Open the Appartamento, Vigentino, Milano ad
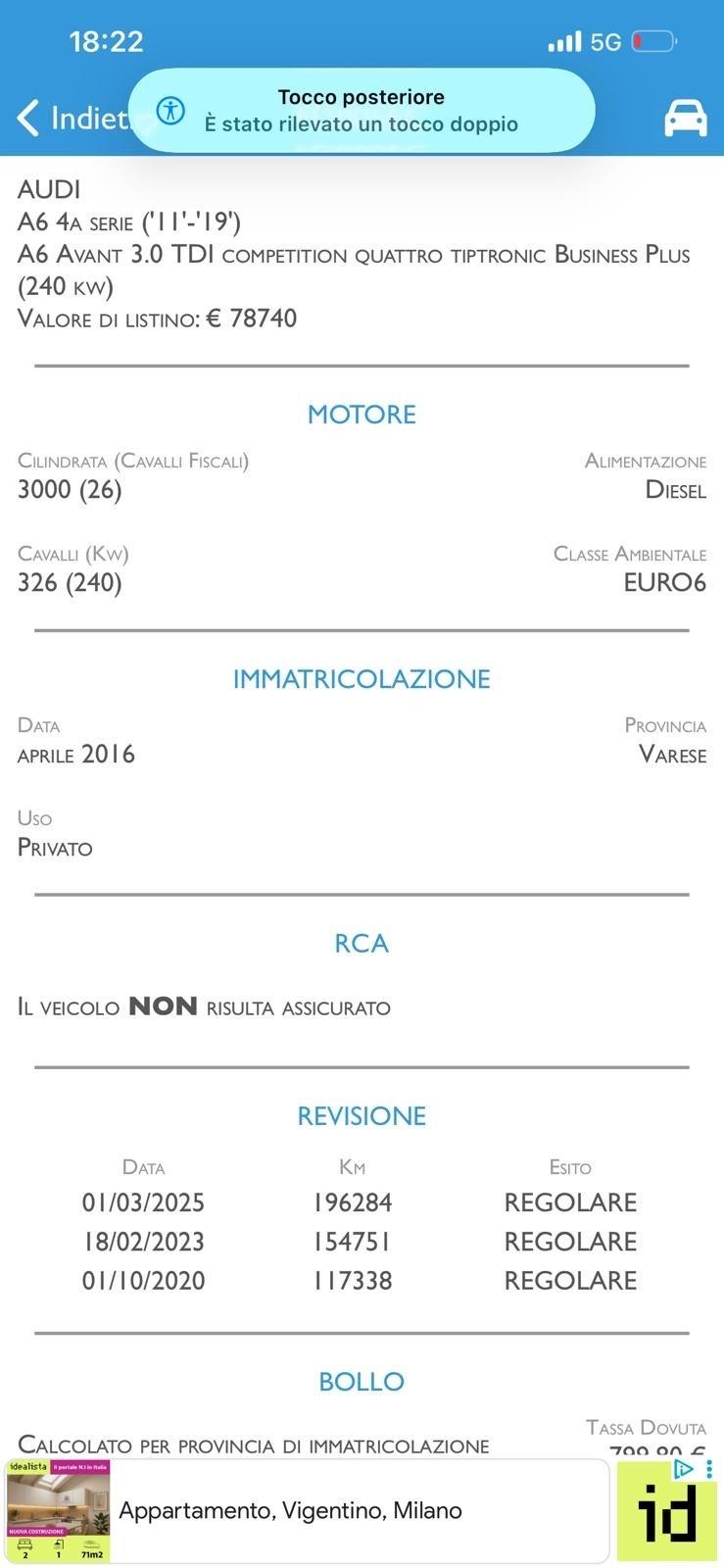Screen dimensions: 724x1568 pyautogui.click(x=290, y=1510)
